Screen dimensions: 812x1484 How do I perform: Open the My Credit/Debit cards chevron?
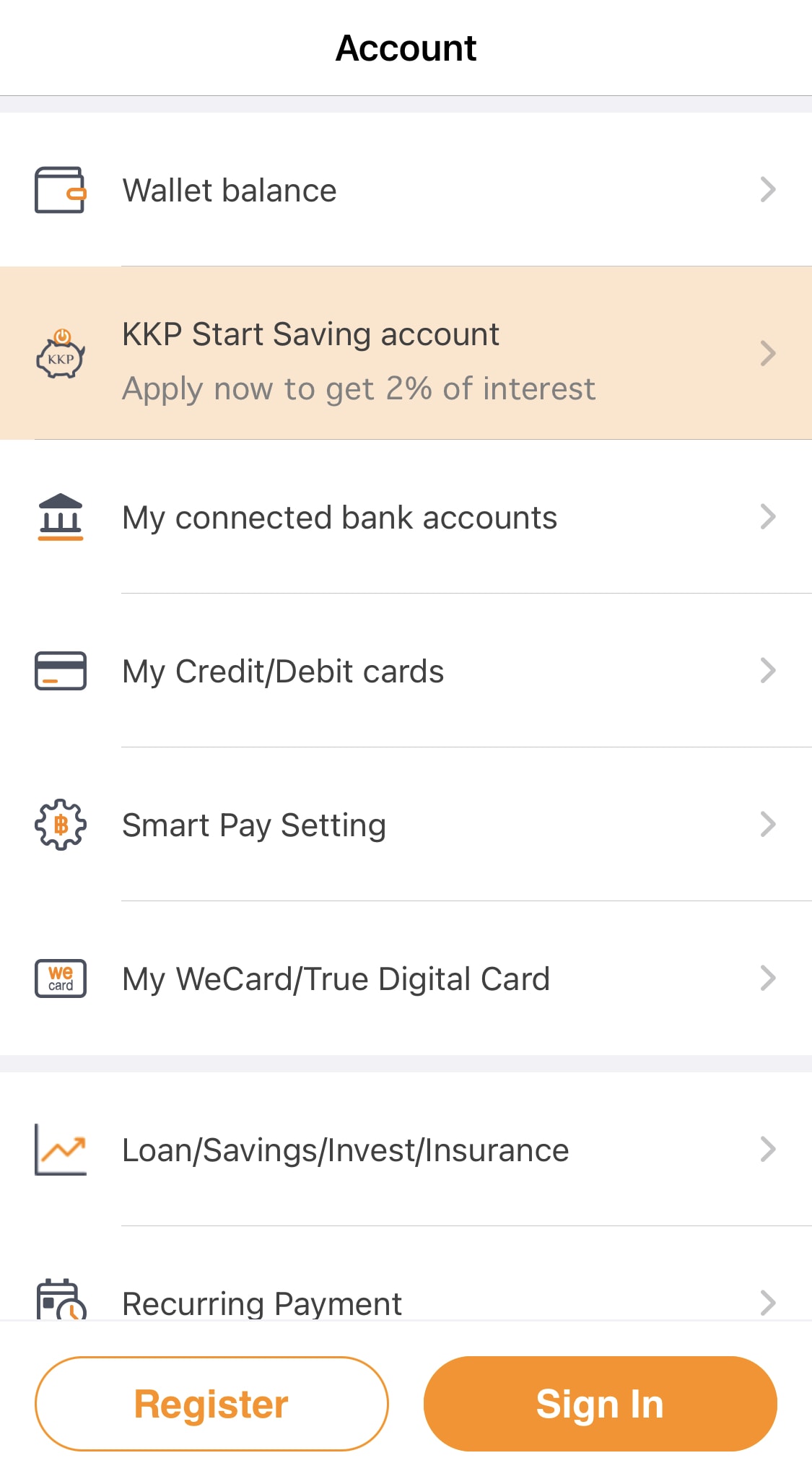click(769, 670)
